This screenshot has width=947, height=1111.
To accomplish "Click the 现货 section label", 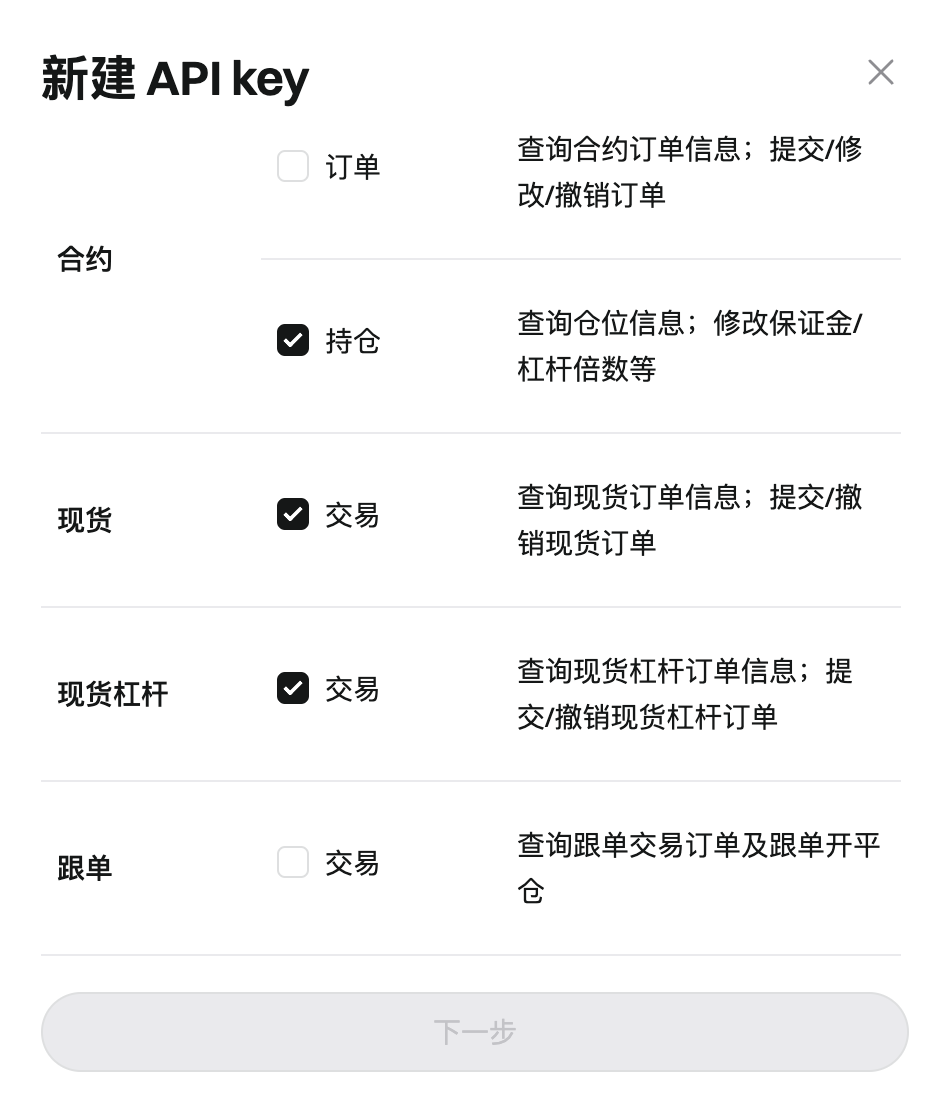I will pos(84,519).
